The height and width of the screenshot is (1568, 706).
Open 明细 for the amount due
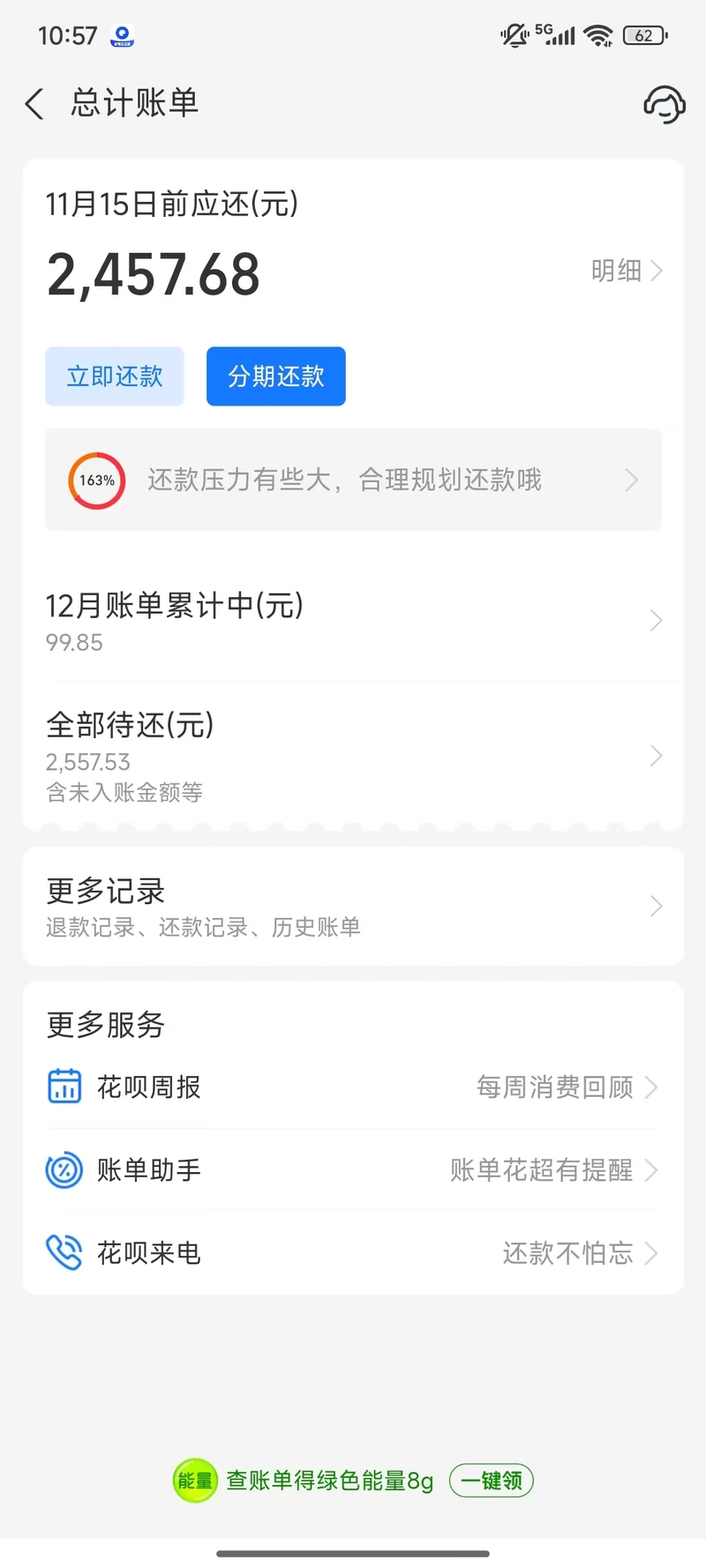[x=625, y=271]
